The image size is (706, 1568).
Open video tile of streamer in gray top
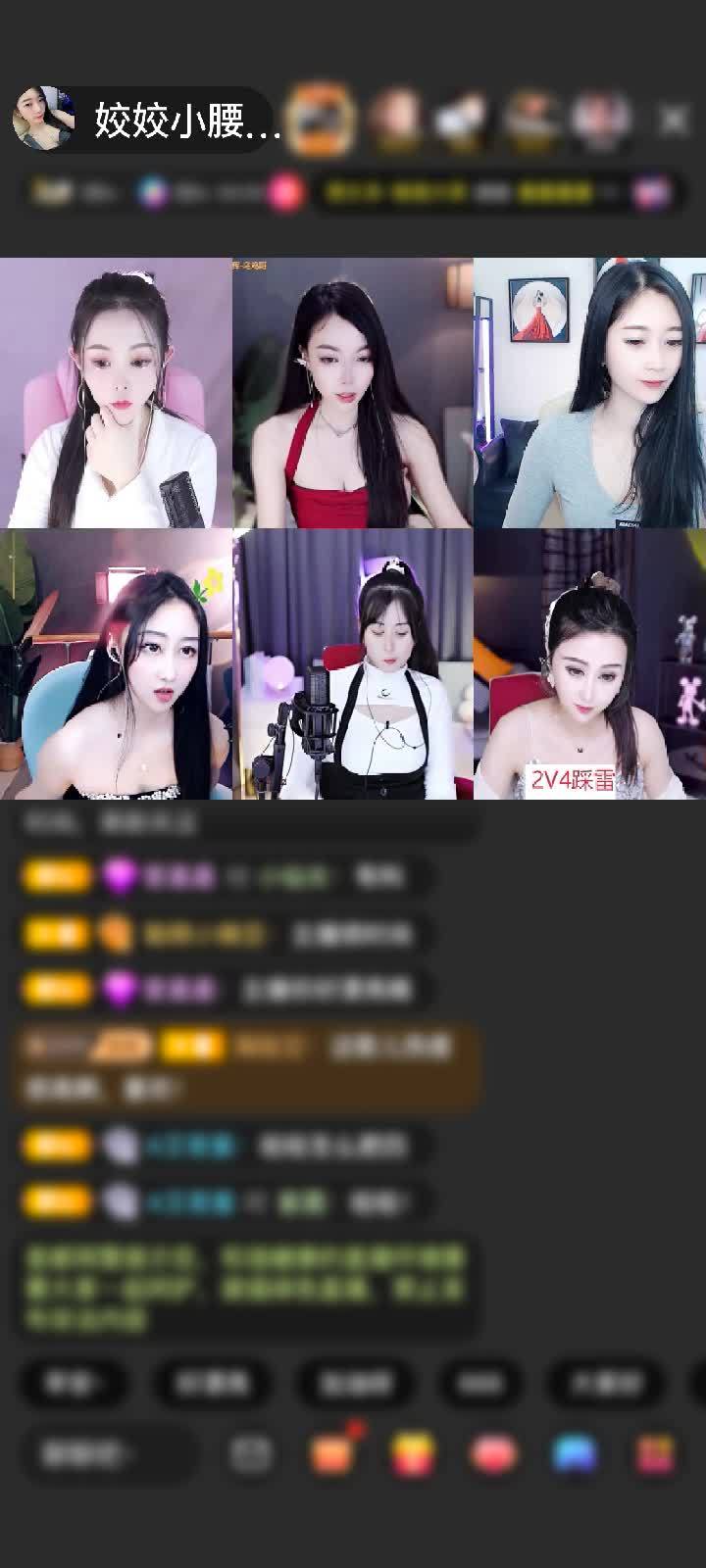pyautogui.click(x=589, y=393)
